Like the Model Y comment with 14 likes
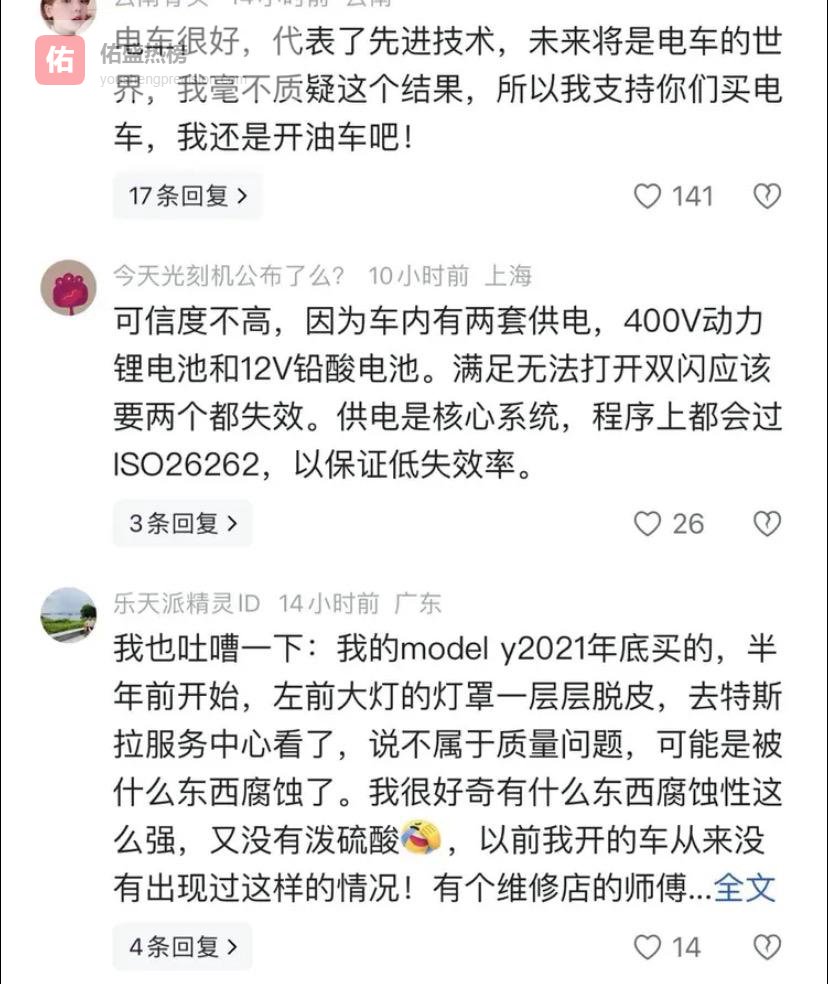 coord(649,946)
